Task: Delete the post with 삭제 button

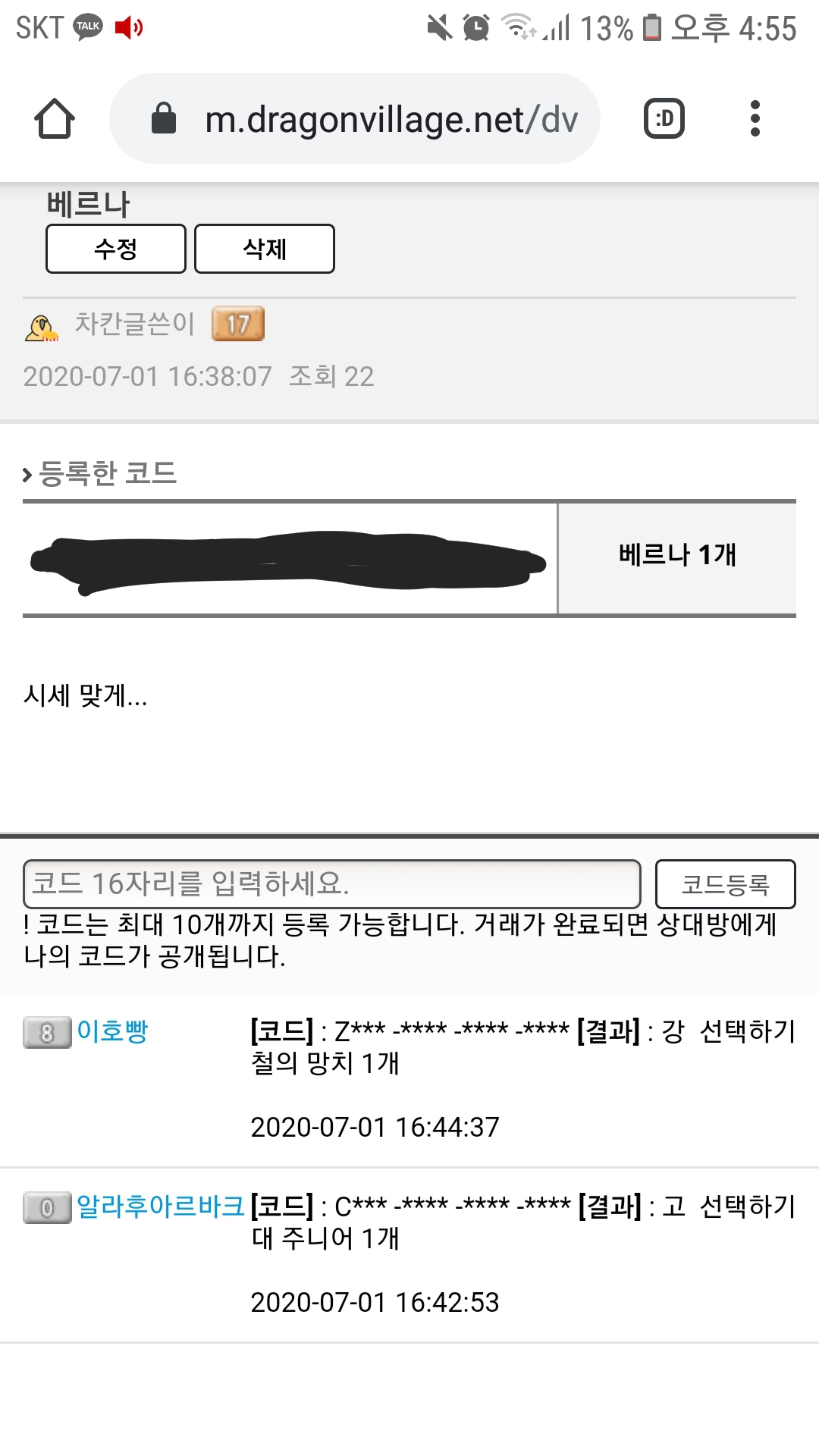Action: pos(264,249)
